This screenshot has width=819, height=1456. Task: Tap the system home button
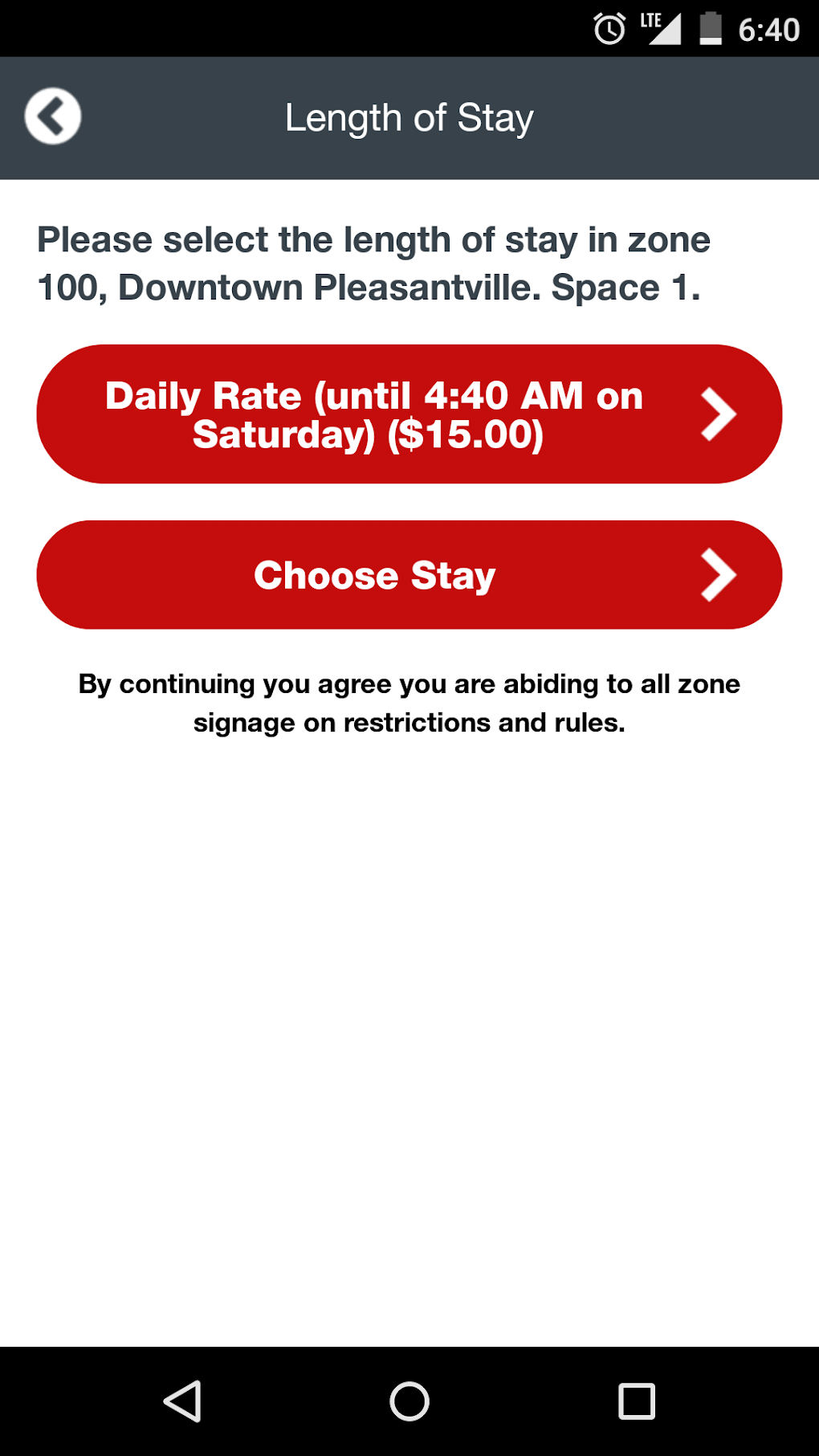(409, 1401)
